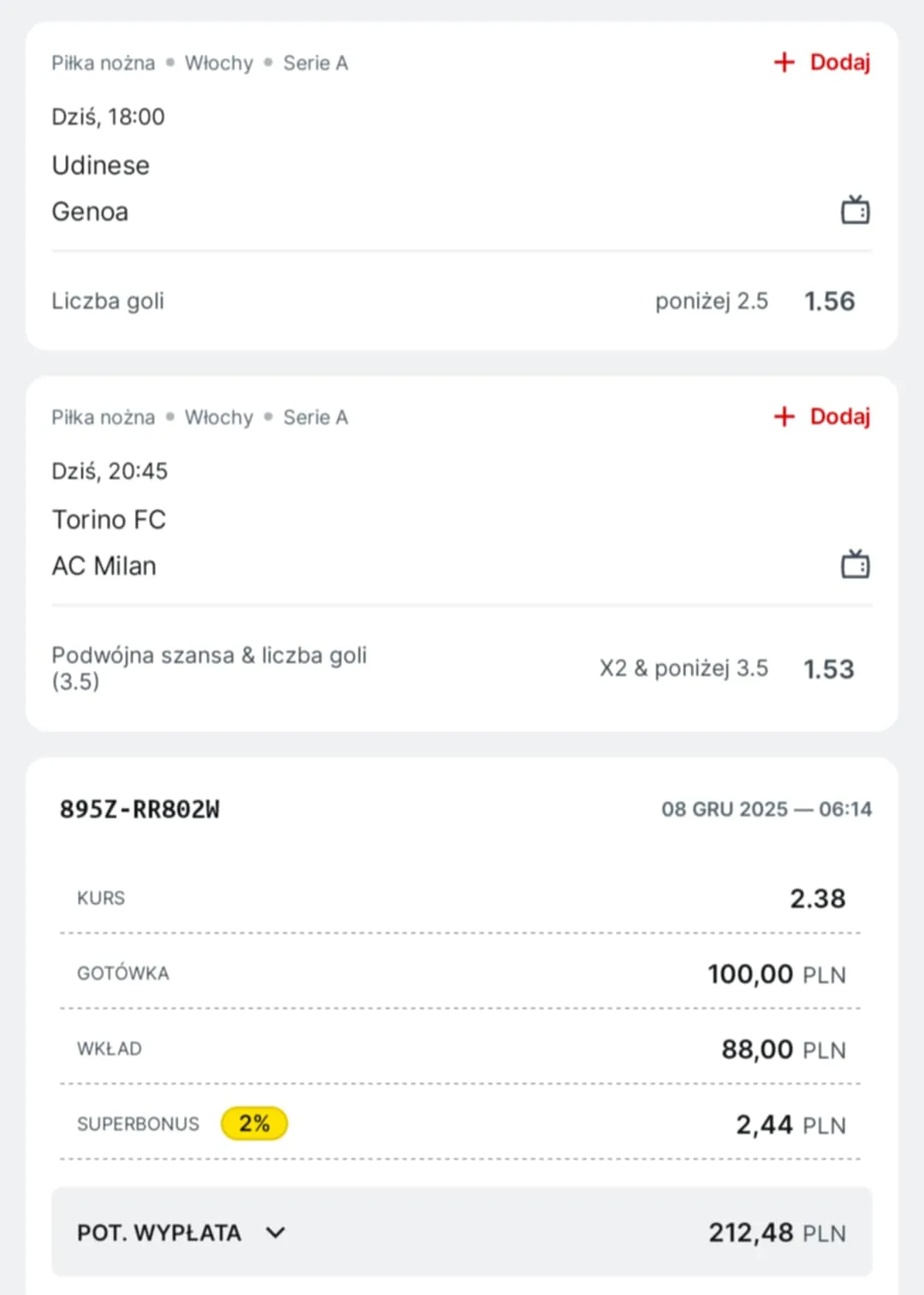
Task: Click the bullet separator between Włochy and Serie A
Action: (266, 62)
